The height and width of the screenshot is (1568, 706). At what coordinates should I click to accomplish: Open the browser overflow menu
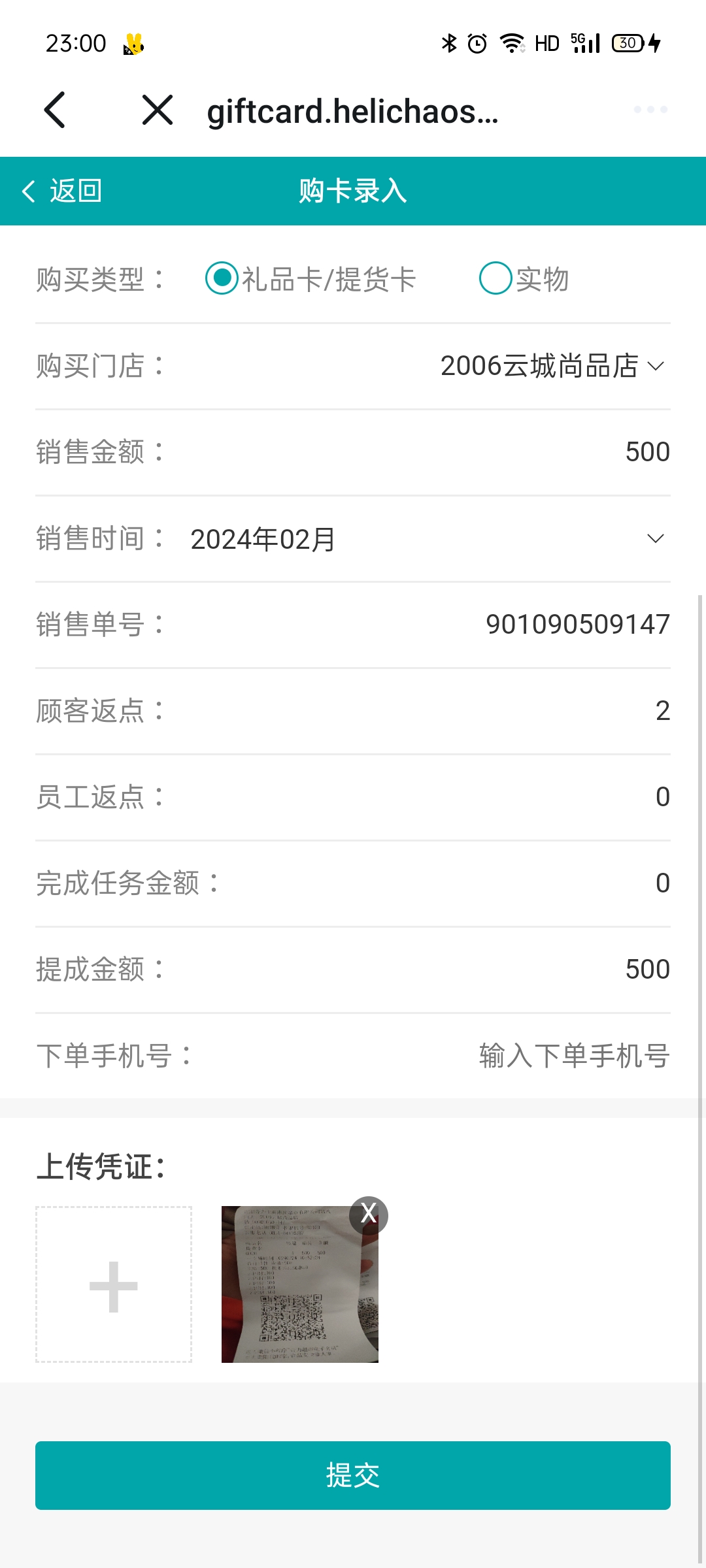[x=650, y=110]
